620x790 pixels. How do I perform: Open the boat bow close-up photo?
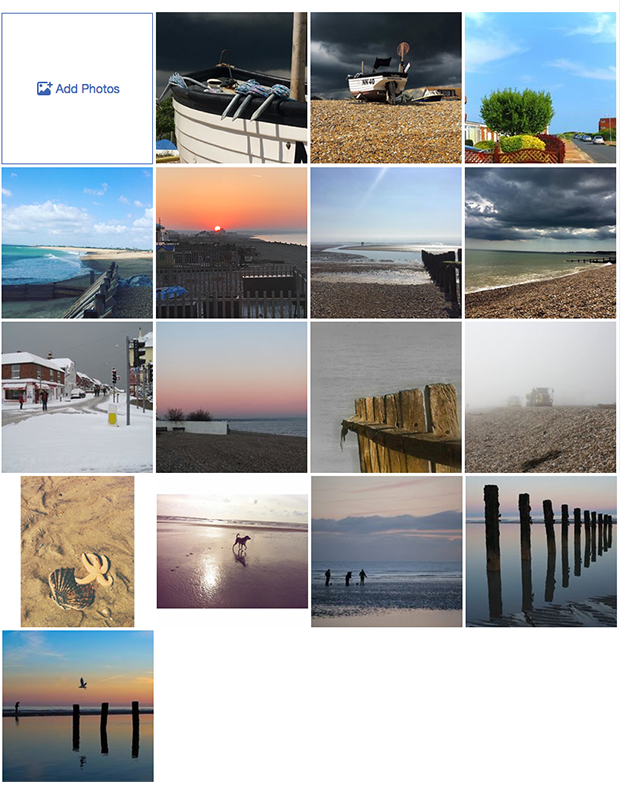point(231,88)
